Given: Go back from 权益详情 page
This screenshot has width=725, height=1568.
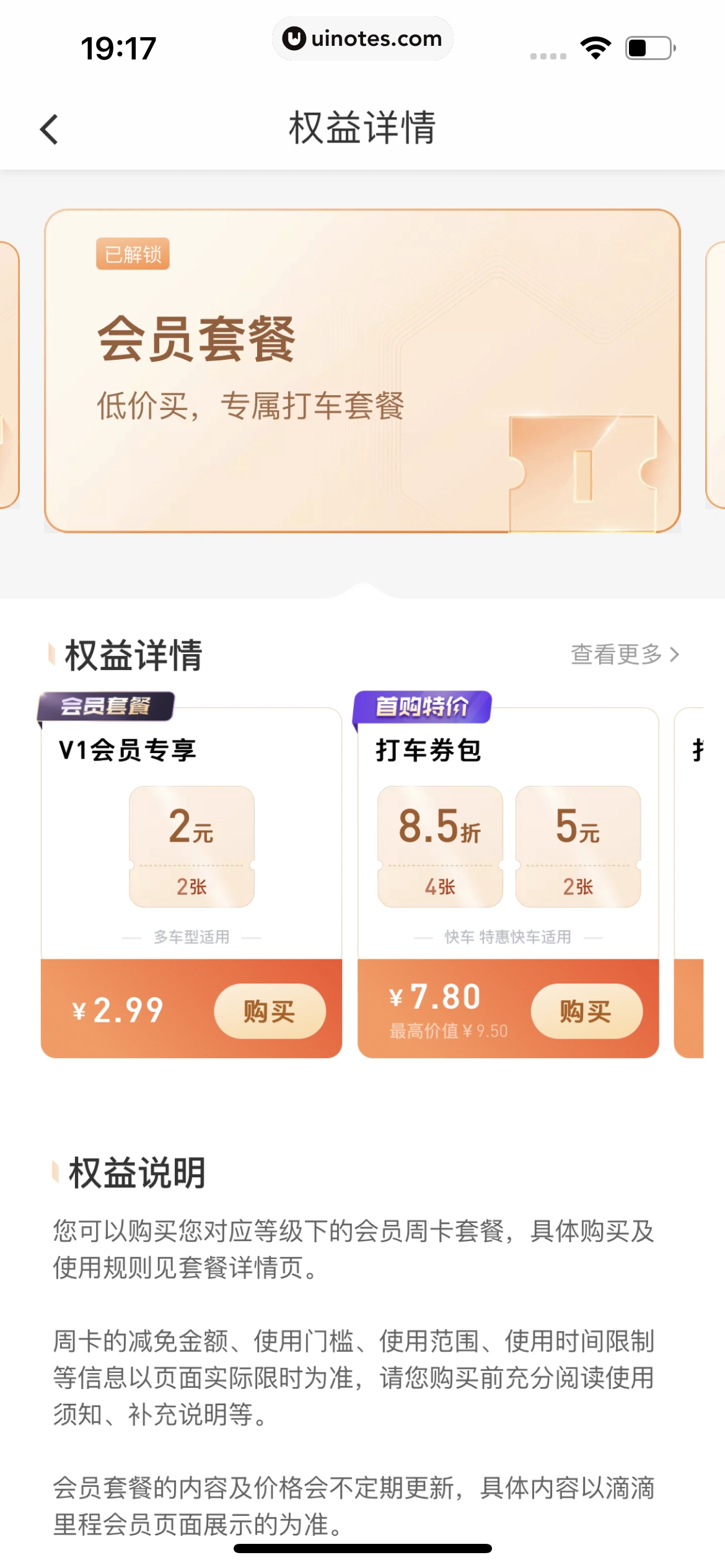Looking at the screenshot, I should [49, 129].
